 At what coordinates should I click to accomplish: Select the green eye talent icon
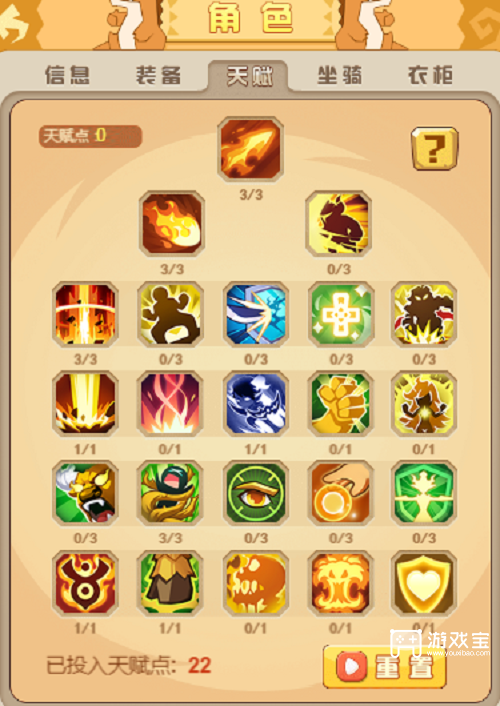pos(256,493)
